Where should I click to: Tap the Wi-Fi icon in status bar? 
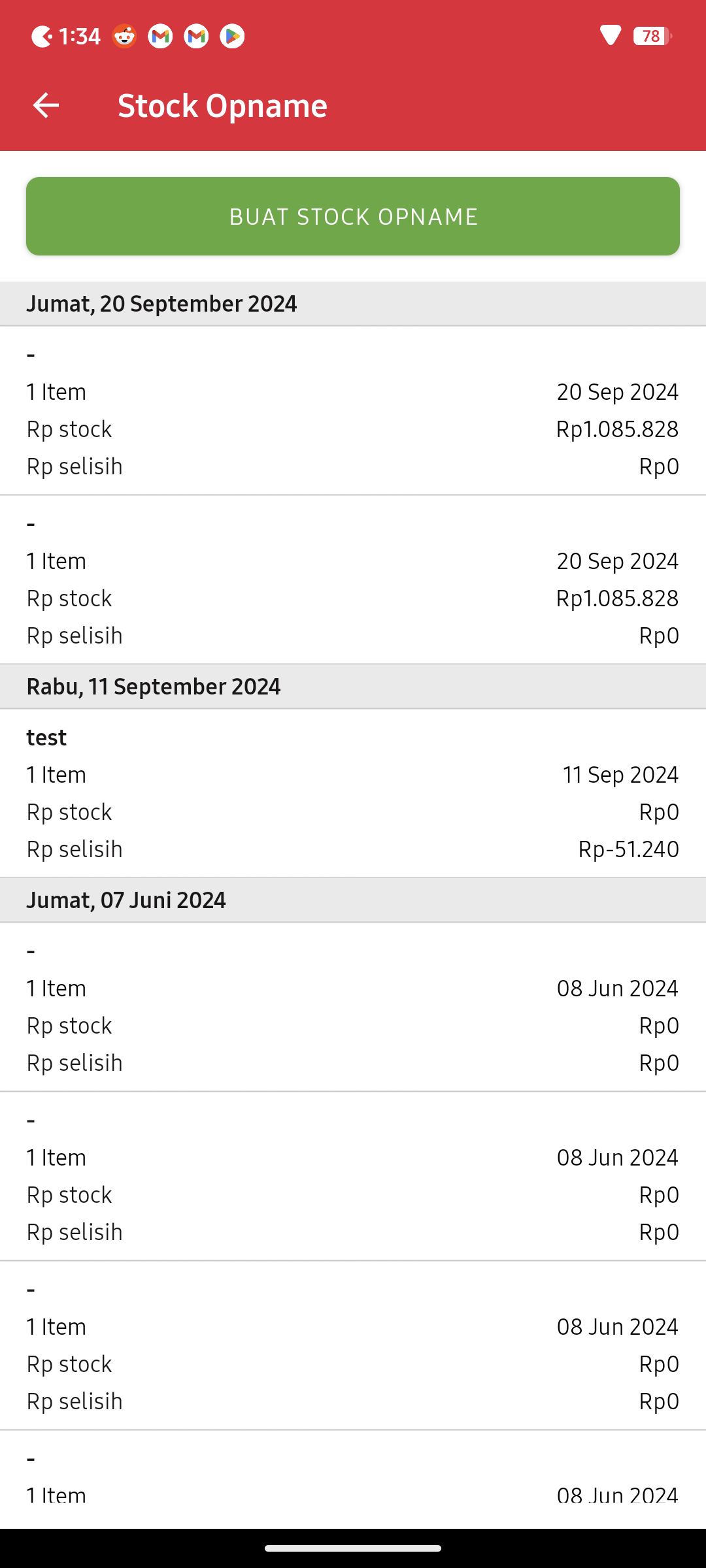tap(609, 36)
